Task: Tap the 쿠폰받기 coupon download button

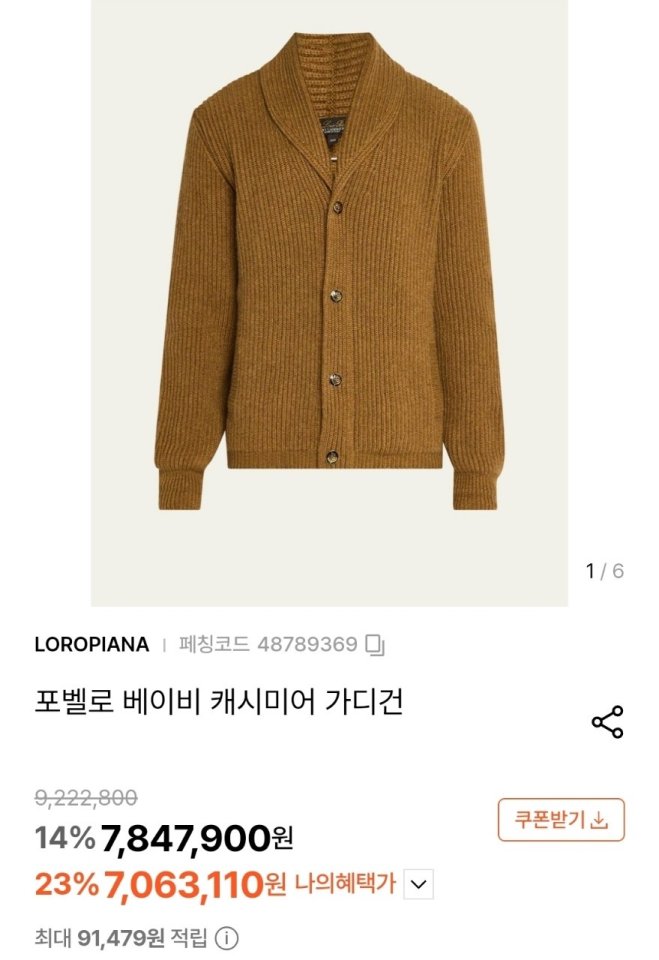Action: [561, 820]
